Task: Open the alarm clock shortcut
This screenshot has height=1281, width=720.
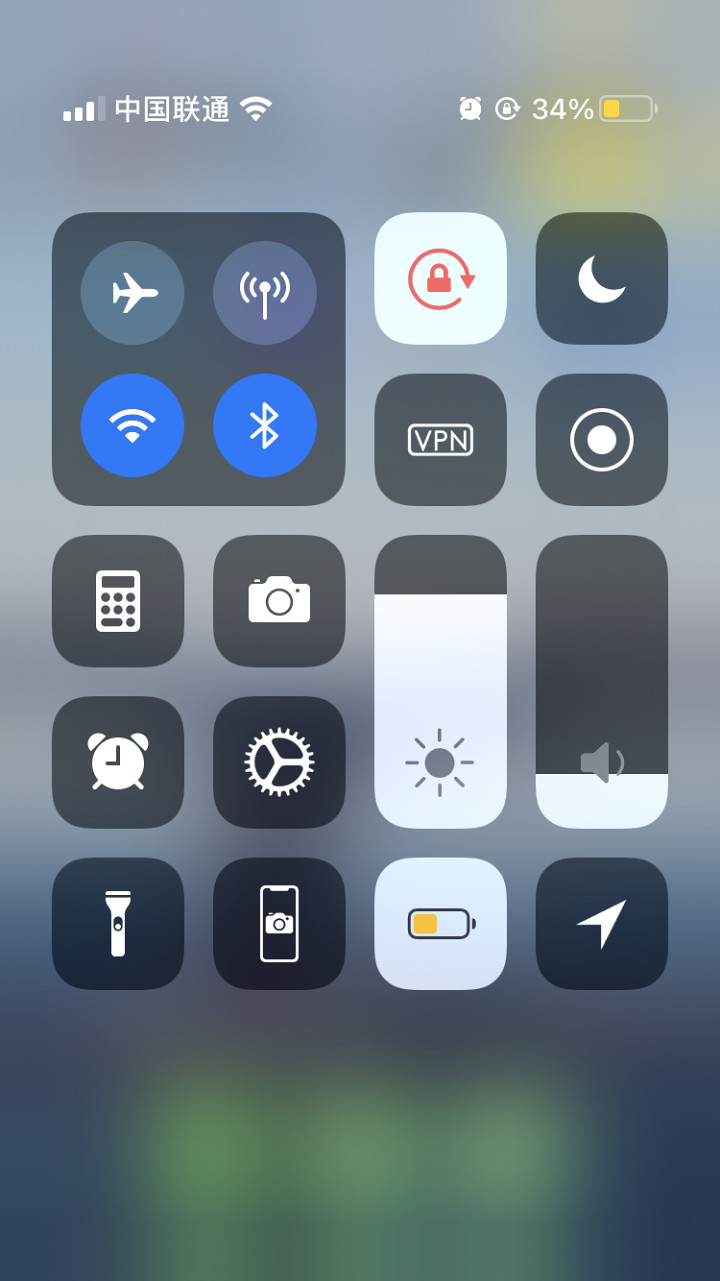Action: coord(118,762)
